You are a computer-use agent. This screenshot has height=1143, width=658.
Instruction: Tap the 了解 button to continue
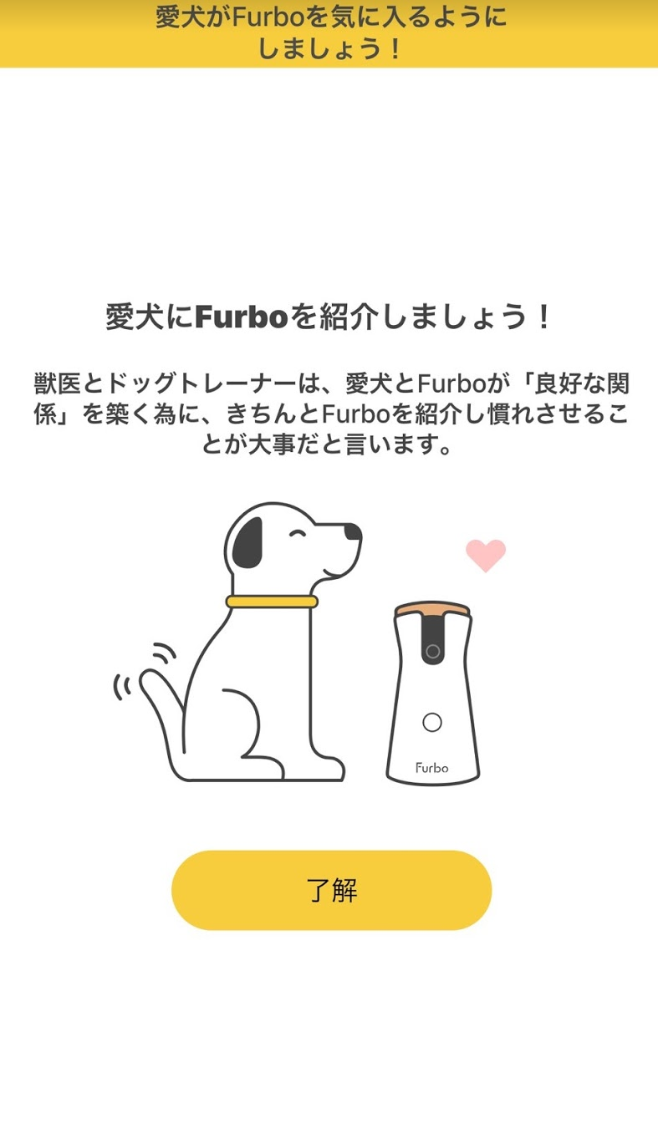click(x=331, y=890)
